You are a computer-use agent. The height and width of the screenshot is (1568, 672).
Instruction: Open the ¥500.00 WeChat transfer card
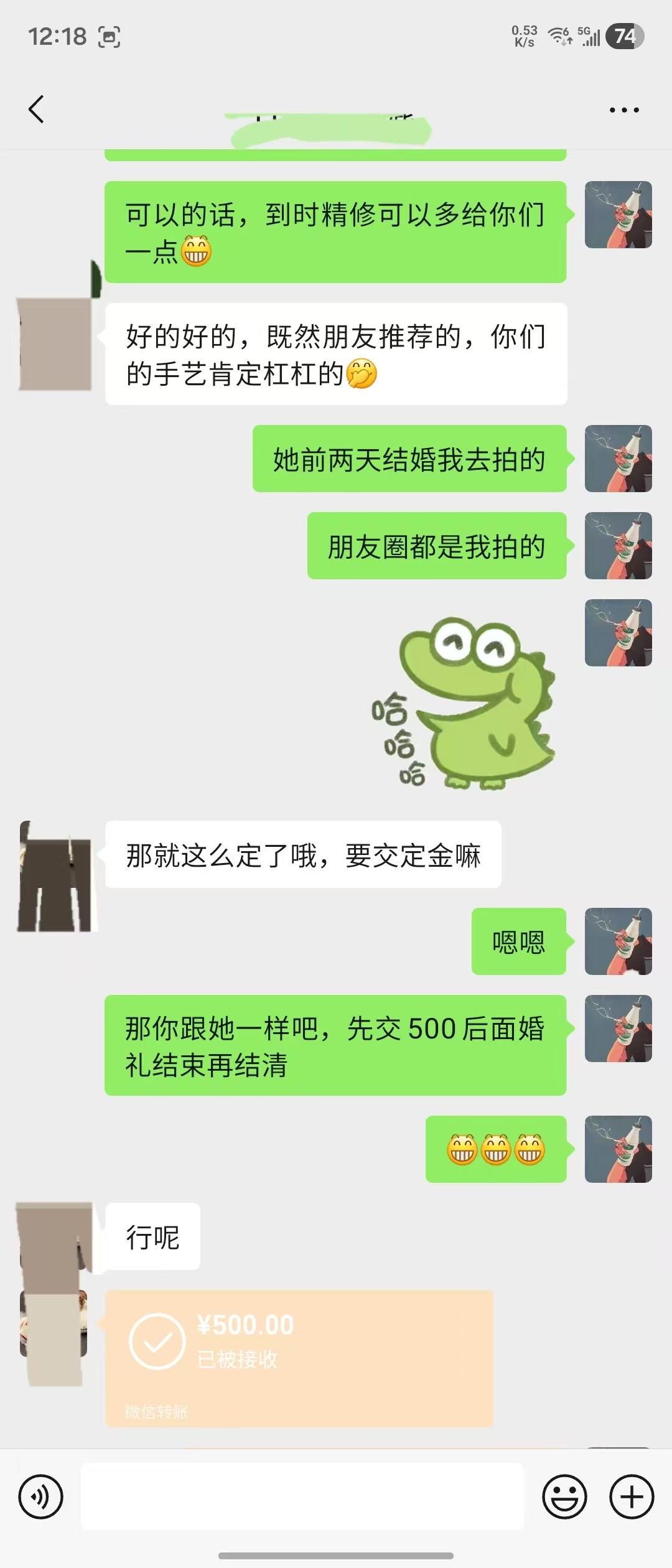pyautogui.click(x=299, y=1358)
